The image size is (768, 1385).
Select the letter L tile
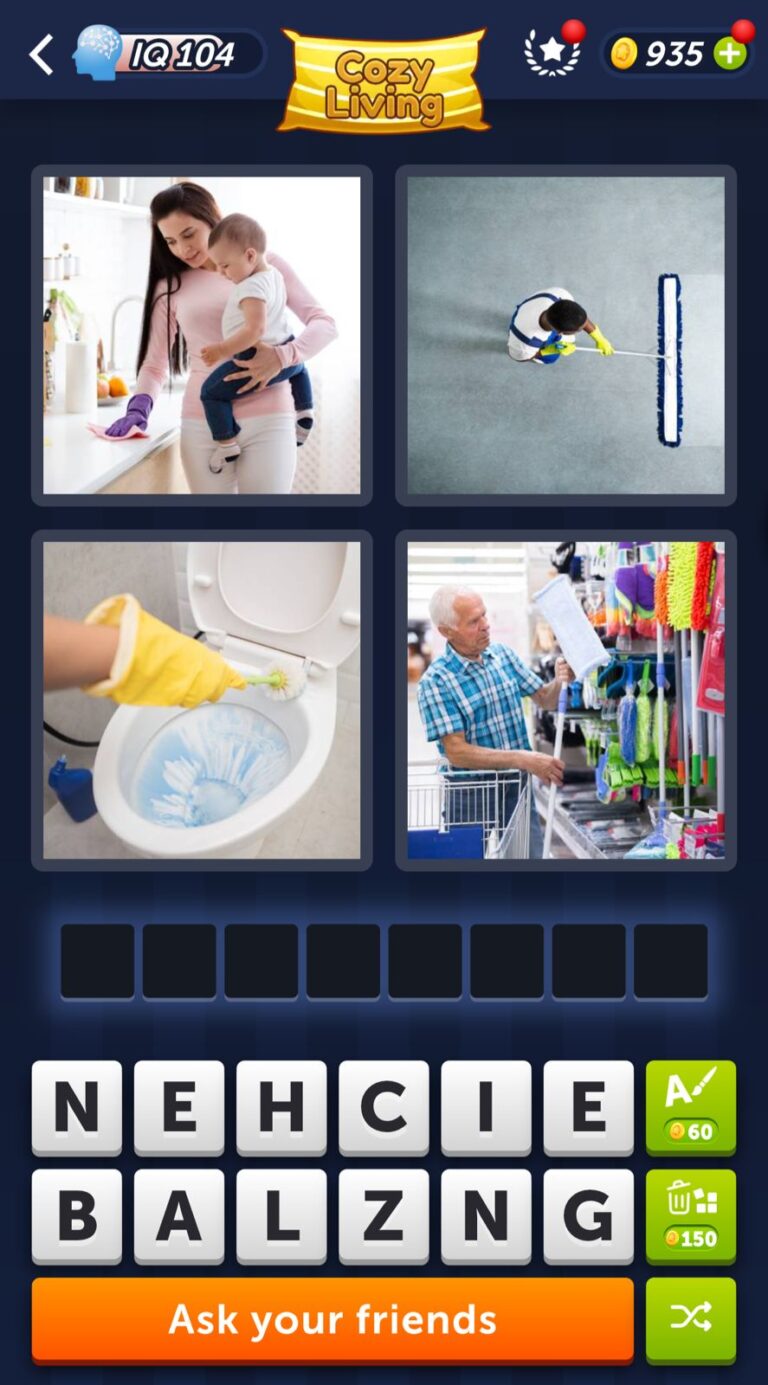click(281, 1216)
